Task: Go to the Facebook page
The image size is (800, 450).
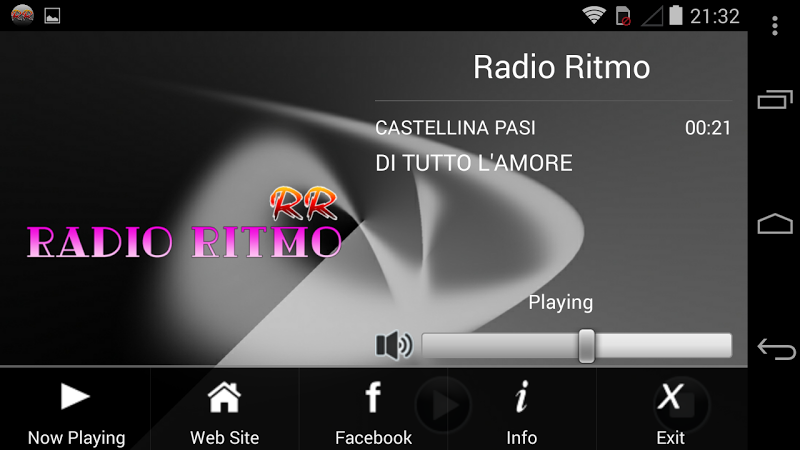Action: (x=373, y=410)
